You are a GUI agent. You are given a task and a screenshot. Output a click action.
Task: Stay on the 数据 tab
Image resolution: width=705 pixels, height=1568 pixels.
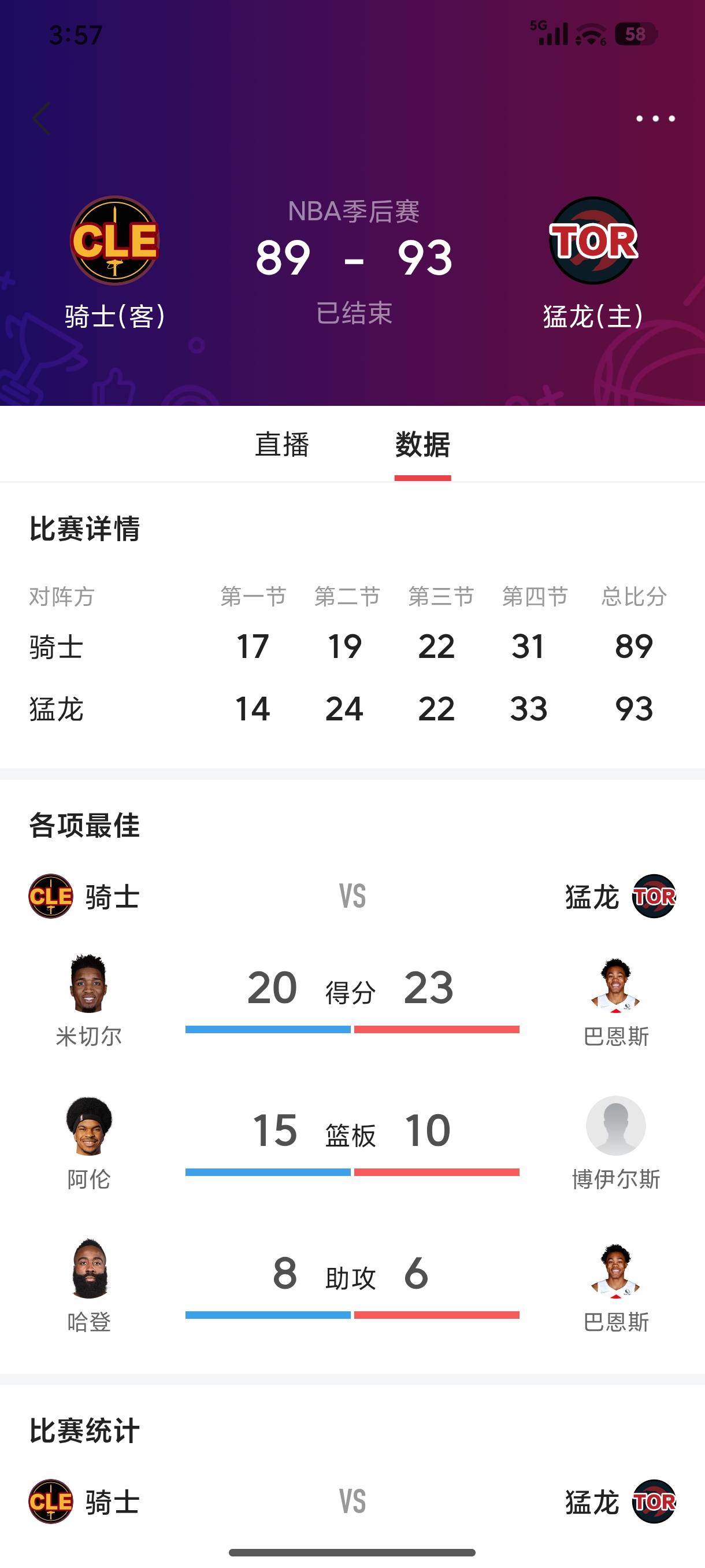coord(422,446)
